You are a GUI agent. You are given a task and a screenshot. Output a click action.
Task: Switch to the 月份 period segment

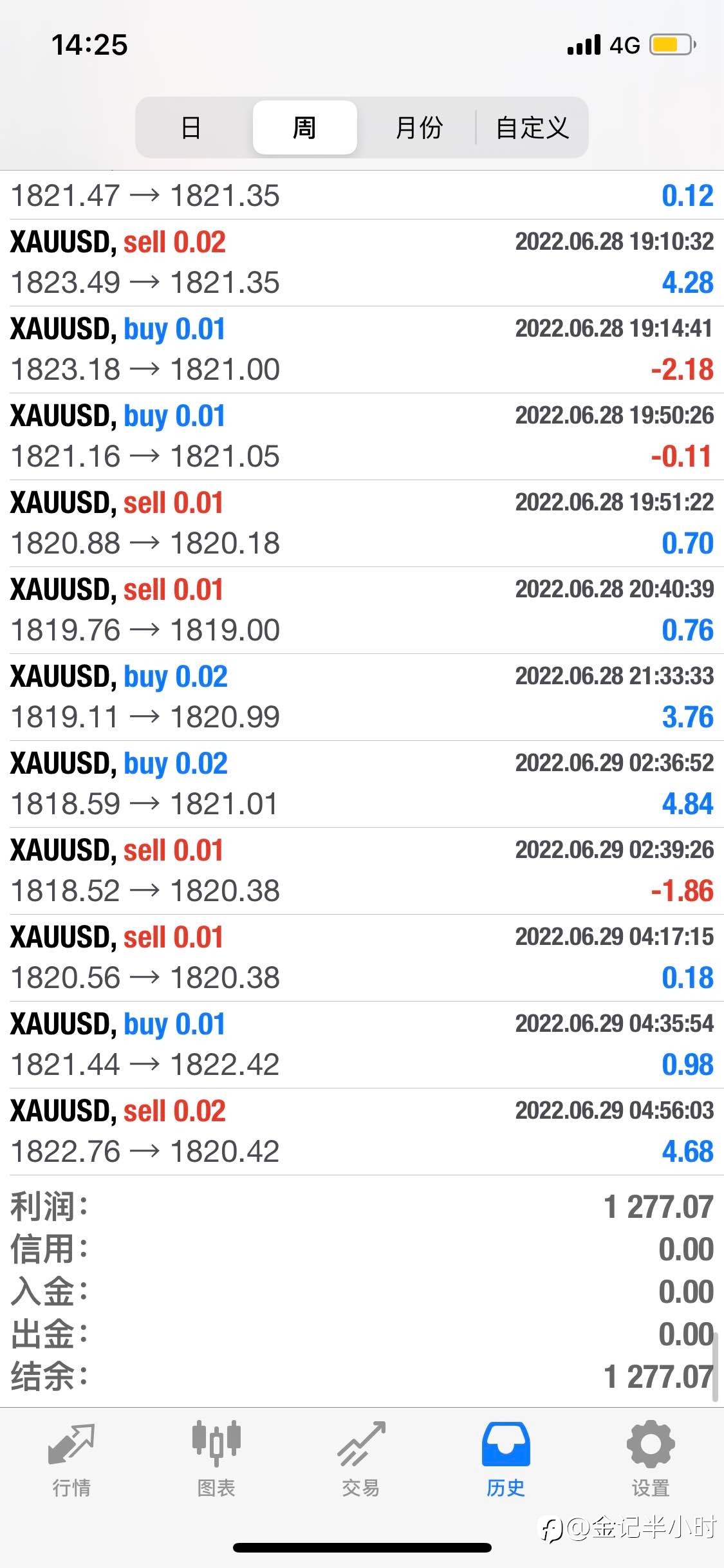pyautogui.click(x=418, y=127)
